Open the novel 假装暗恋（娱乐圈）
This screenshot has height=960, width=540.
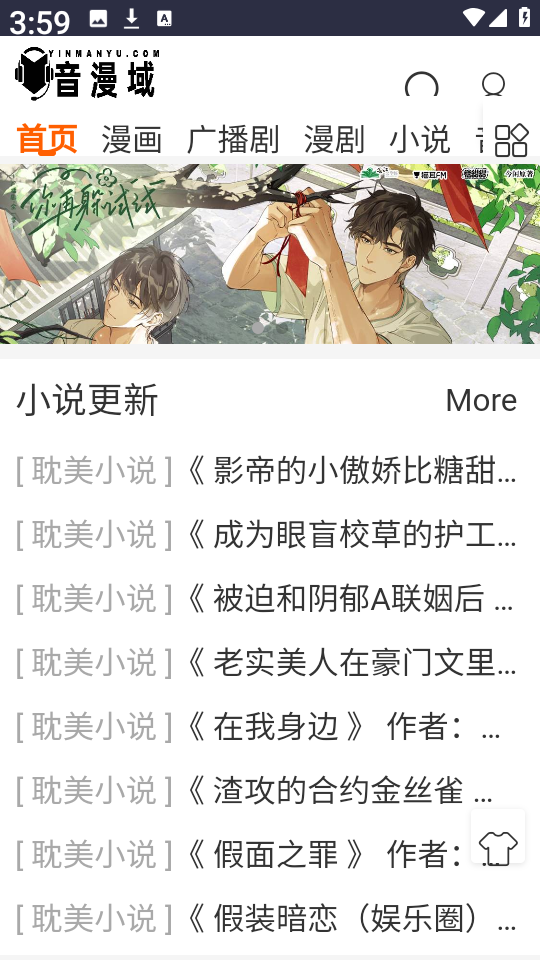point(266,918)
